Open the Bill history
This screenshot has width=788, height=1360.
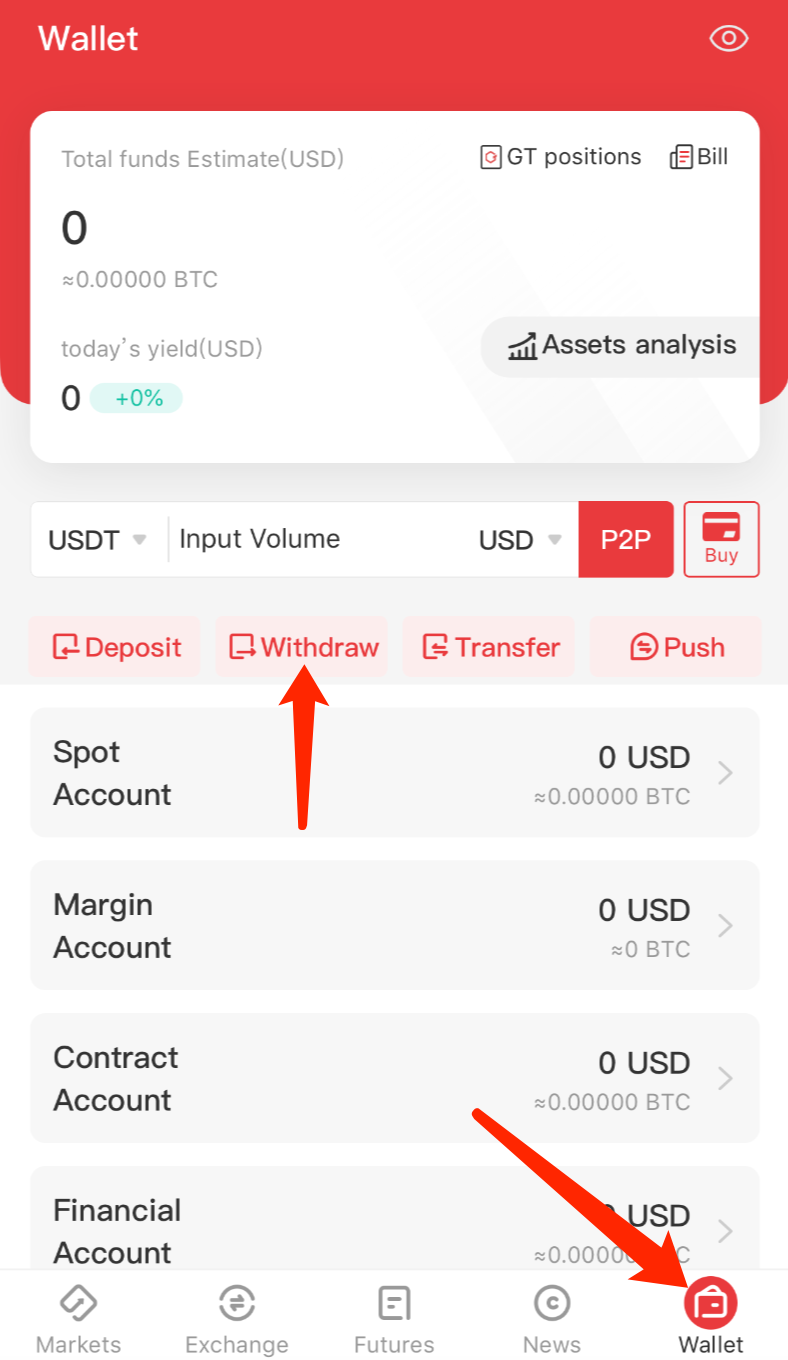(x=699, y=157)
